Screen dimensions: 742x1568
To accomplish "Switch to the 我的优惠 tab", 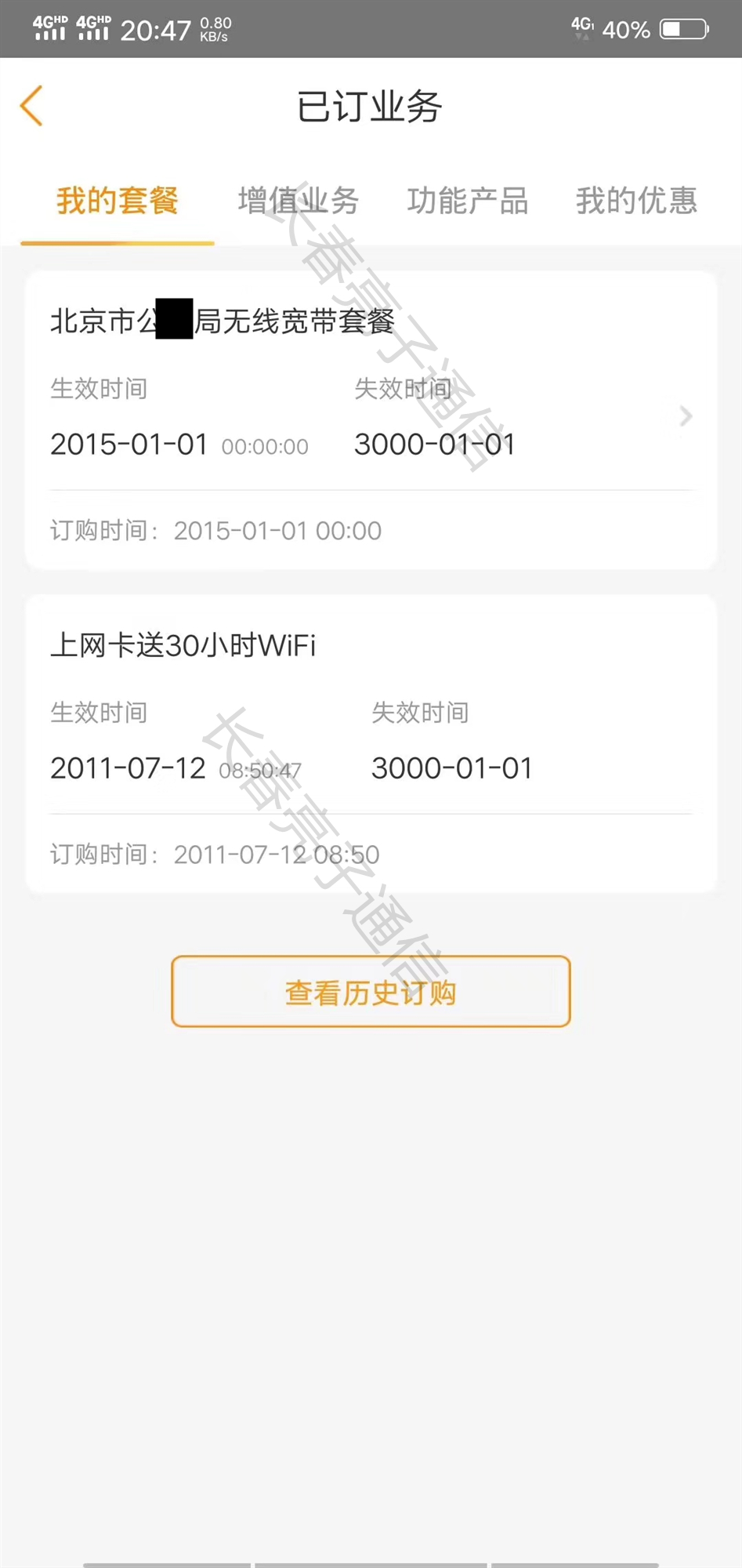I will click(x=636, y=201).
